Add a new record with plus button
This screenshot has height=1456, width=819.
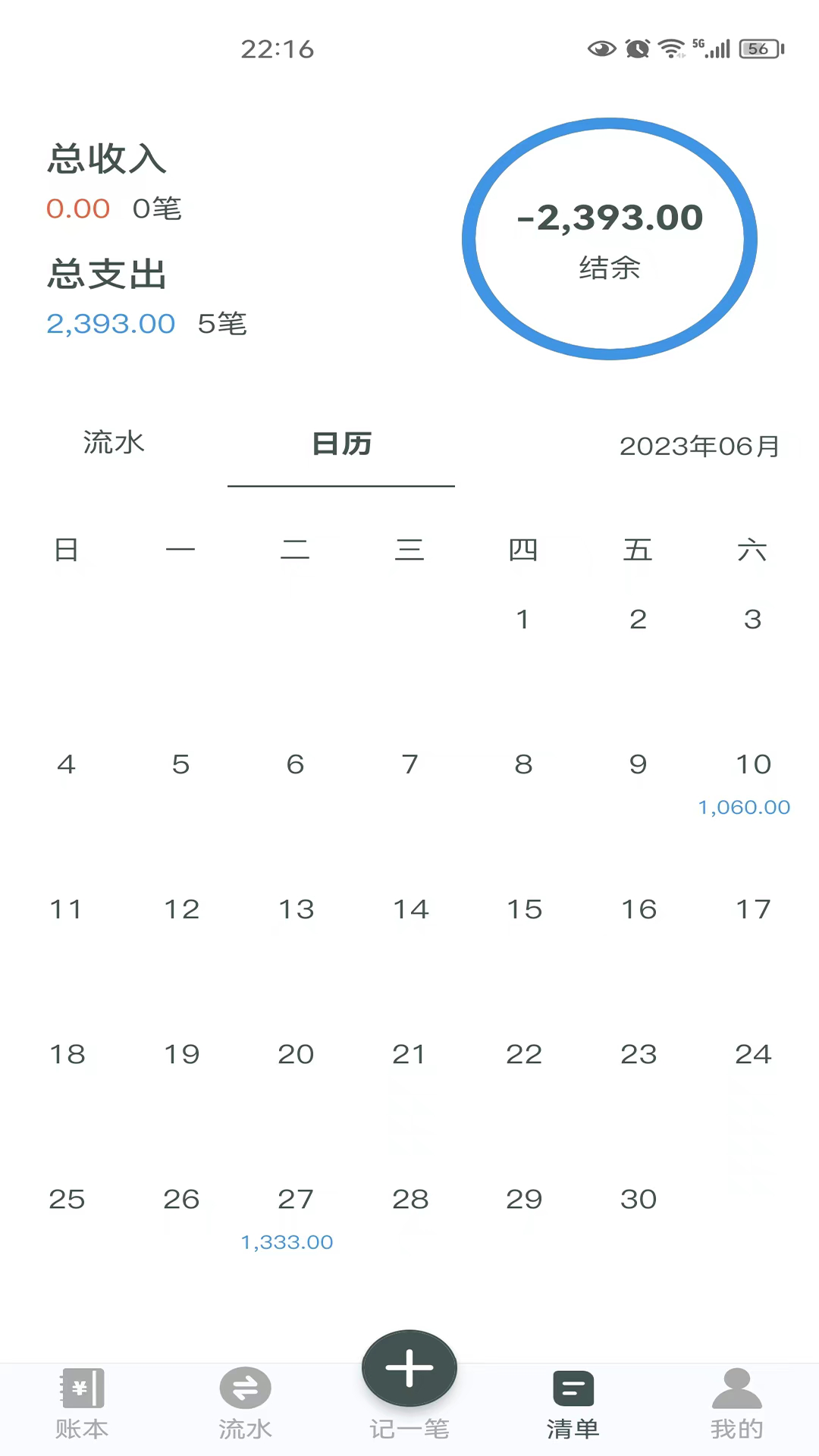click(x=409, y=1369)
